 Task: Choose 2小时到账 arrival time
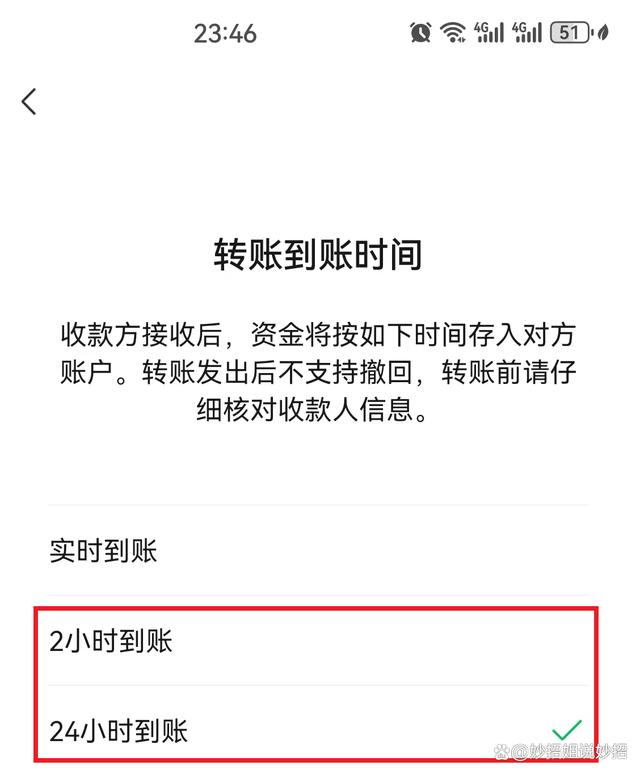click(111, 641)
